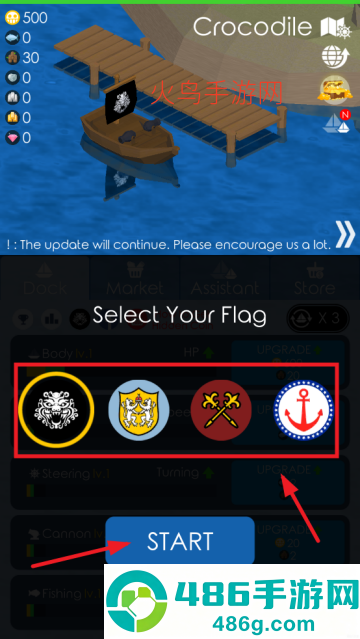Open the sailboats icon with N badge
Image resolution: width=360 pixels, height=639 pixels.
tap(337, 122)
